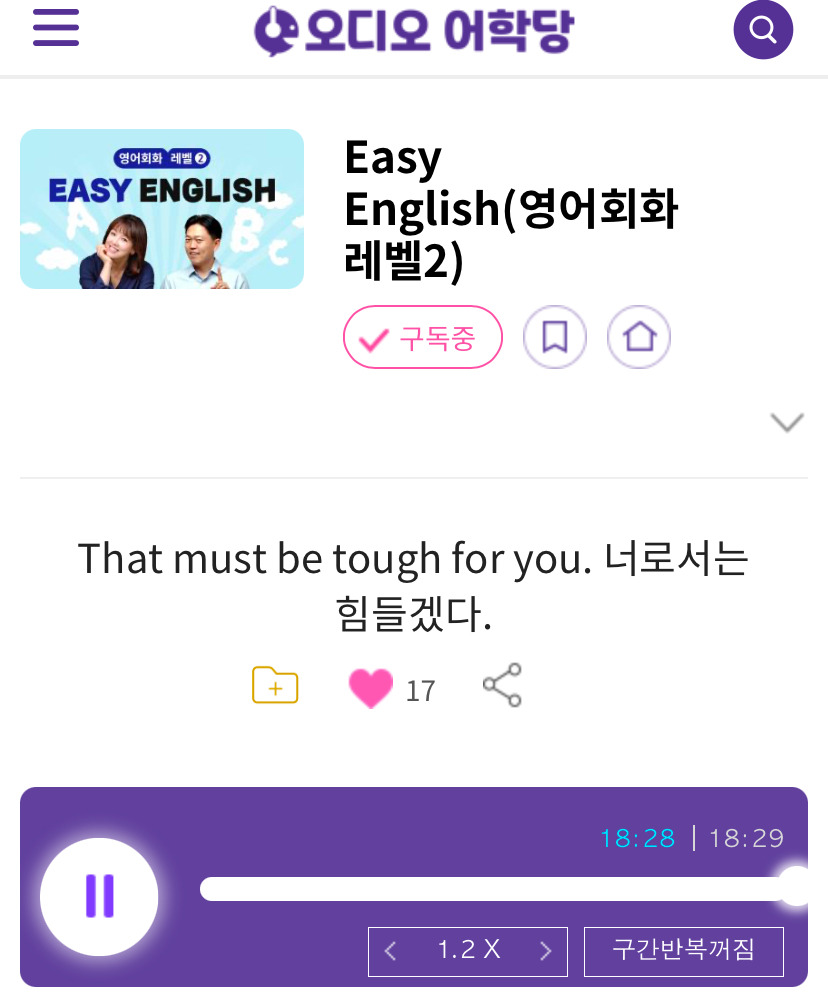The image size is (828, 1000).
Task: Click the 1.2 X speed label
Action: point(467,951)
